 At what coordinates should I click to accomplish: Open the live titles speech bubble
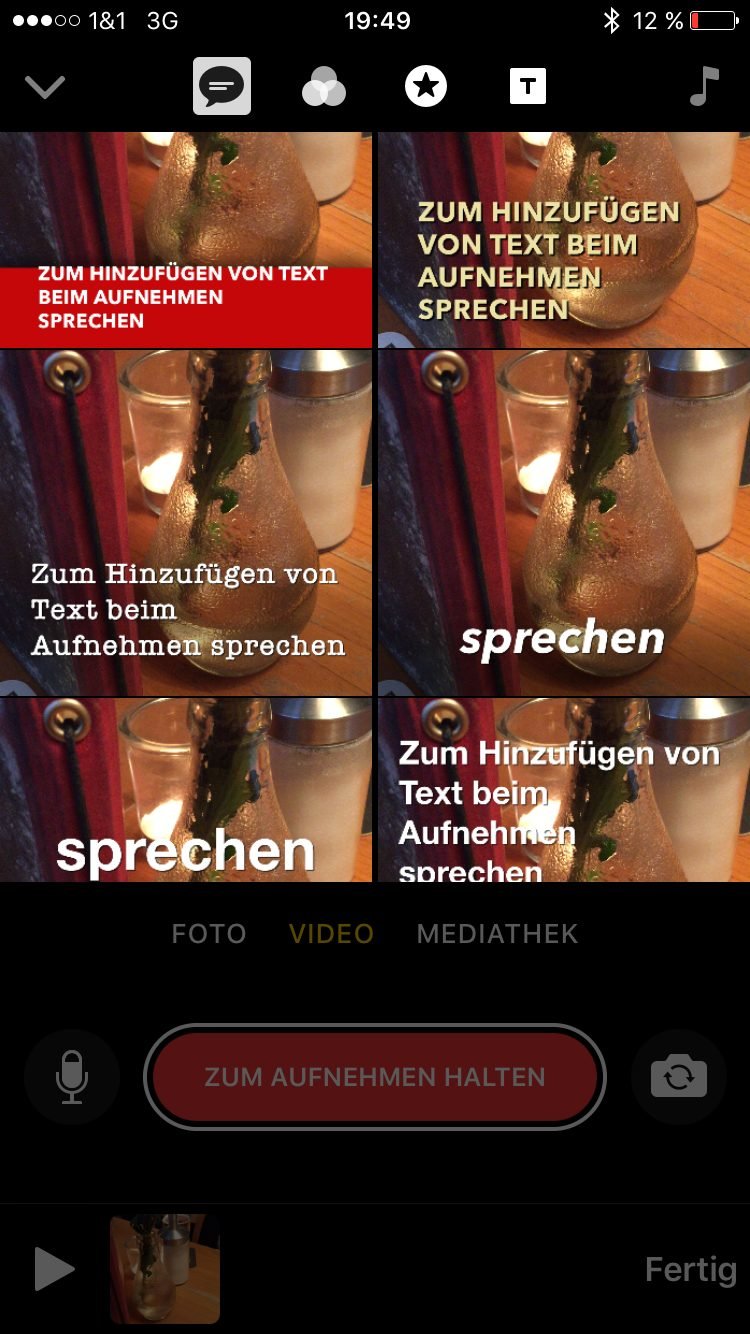pyautogui.click(x=222, y=87)
